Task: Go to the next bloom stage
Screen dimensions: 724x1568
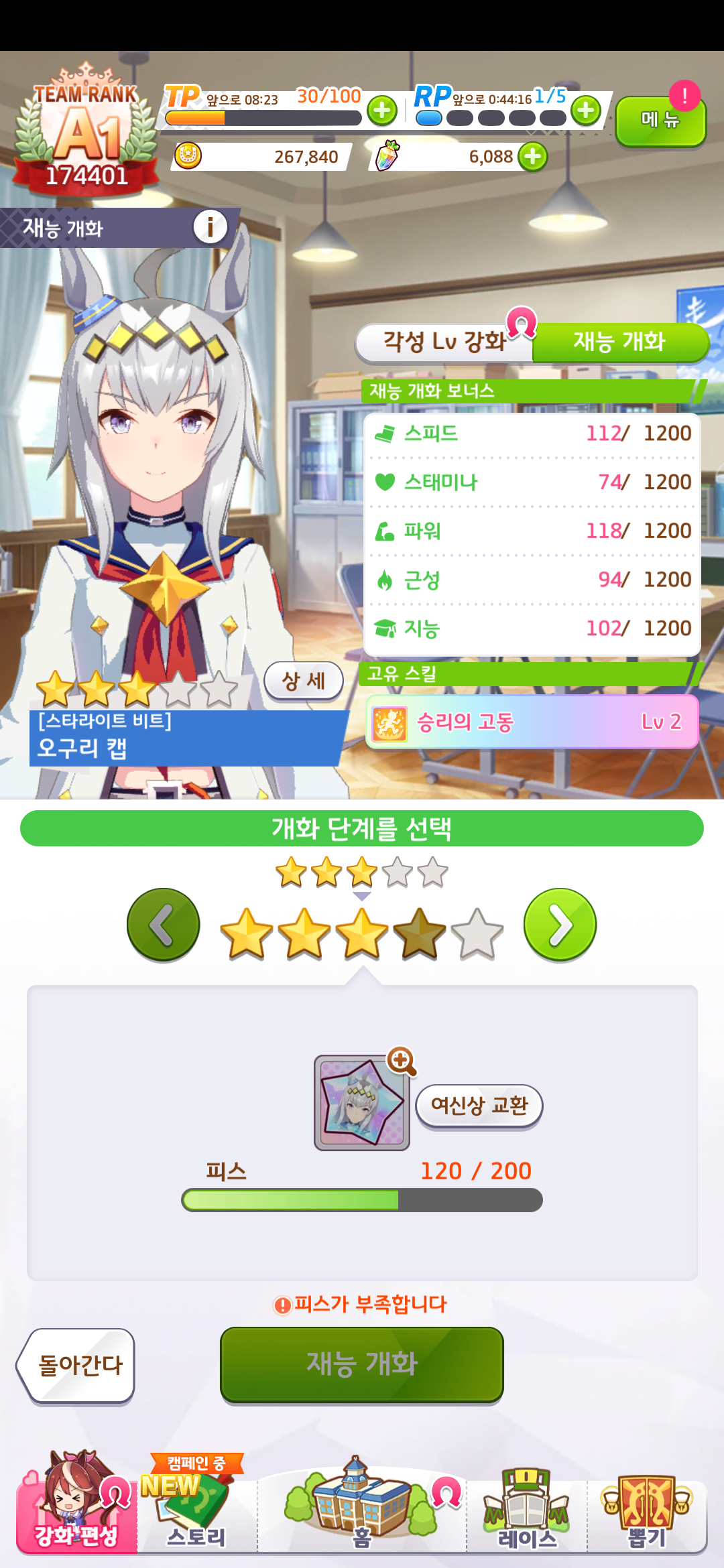Action: click(x=560, y=925)
